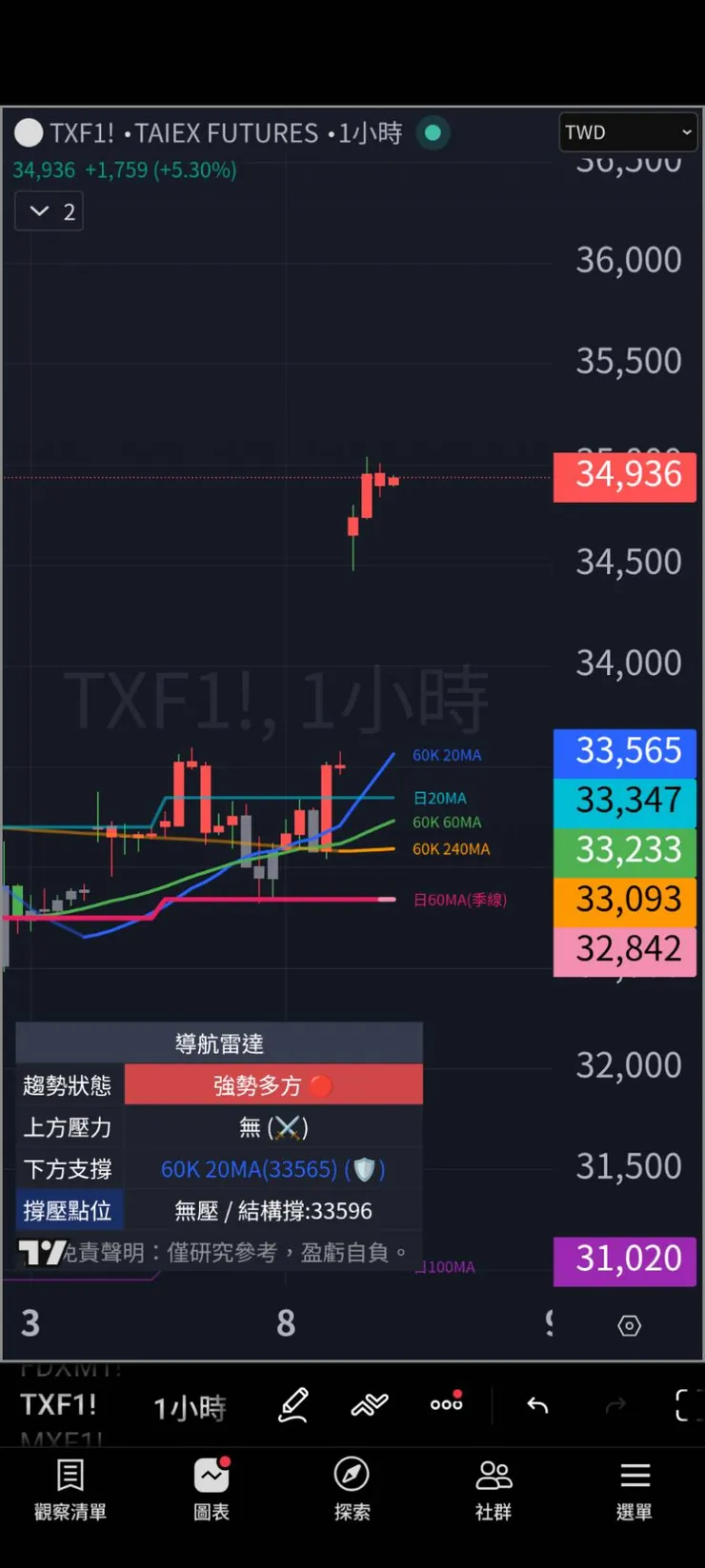This screenshot has width=705, height=1568.
Task: Undo the last chart action
Action: (x=537, y=1405)
